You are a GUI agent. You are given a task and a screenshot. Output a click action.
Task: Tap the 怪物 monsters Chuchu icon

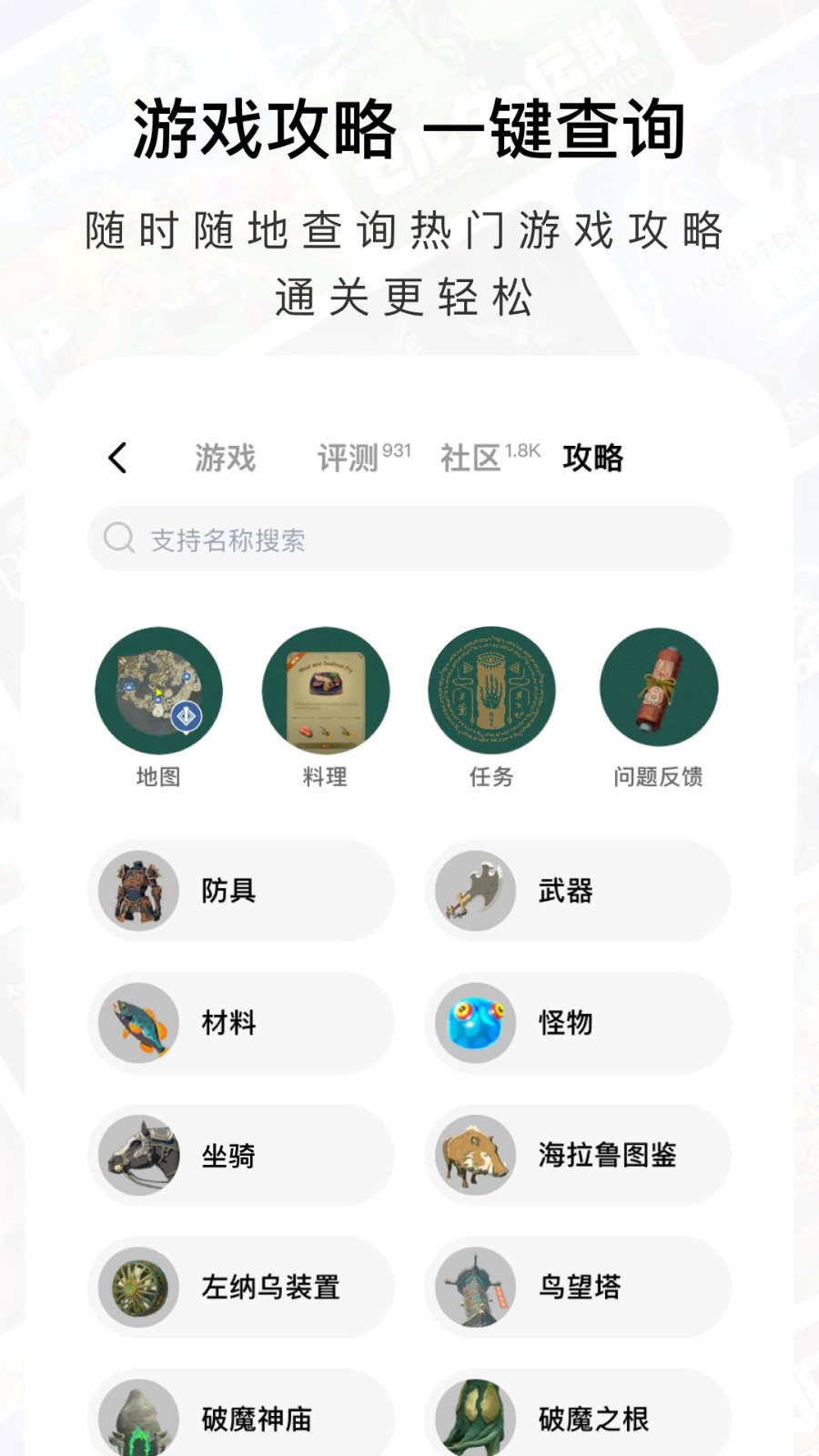point(474,1023)
